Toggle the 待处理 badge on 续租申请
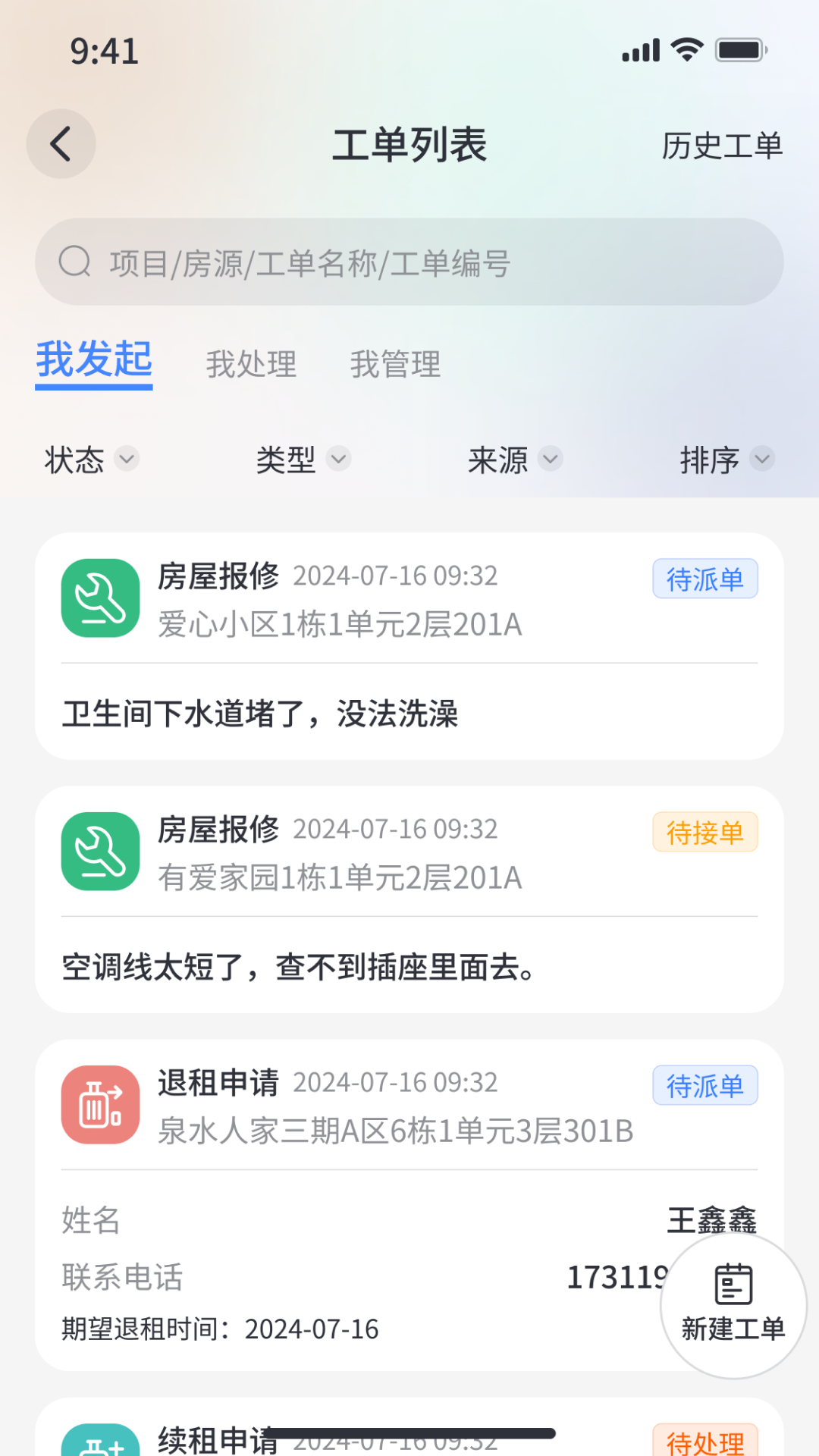819x1456 pixels. coord(704,1437)
